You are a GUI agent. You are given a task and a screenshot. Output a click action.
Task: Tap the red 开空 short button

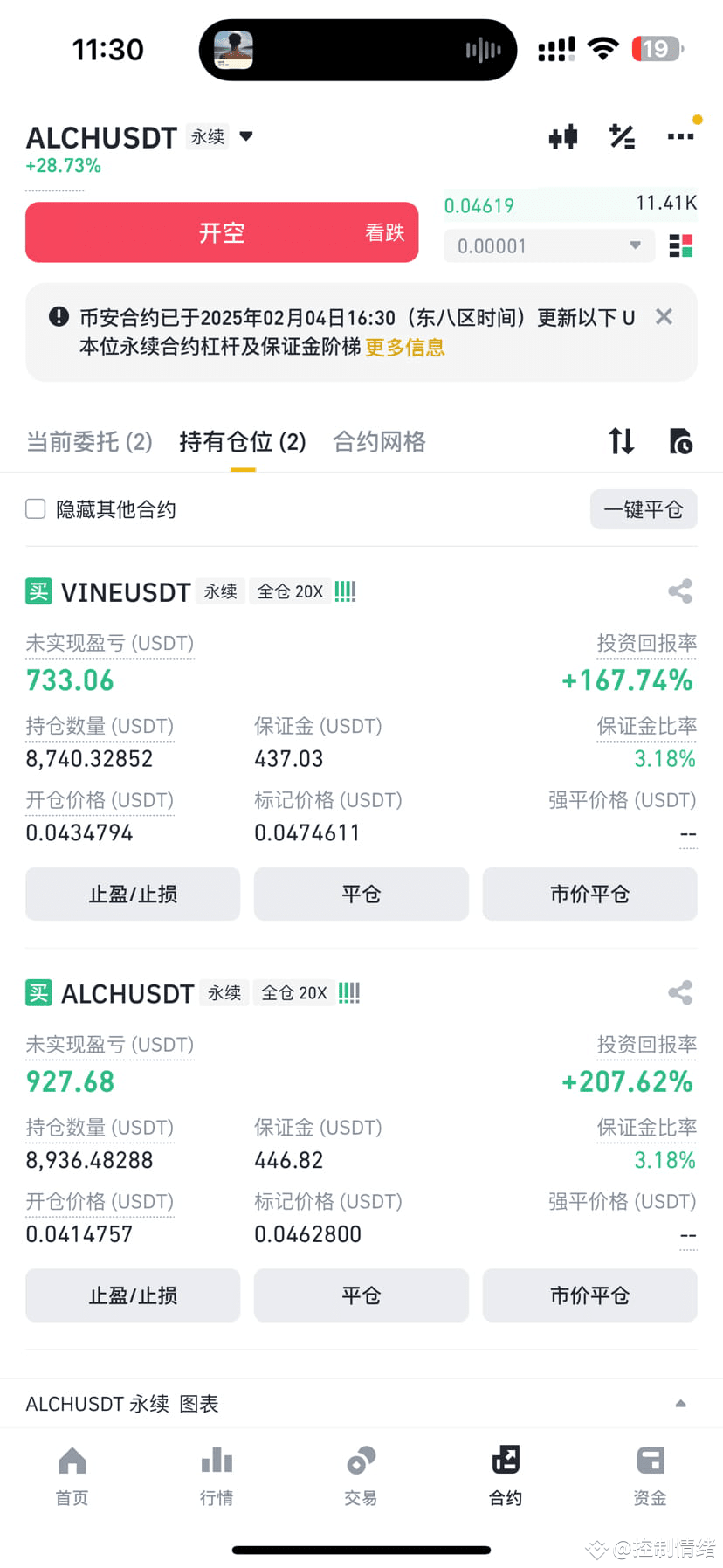pos(222,232)
